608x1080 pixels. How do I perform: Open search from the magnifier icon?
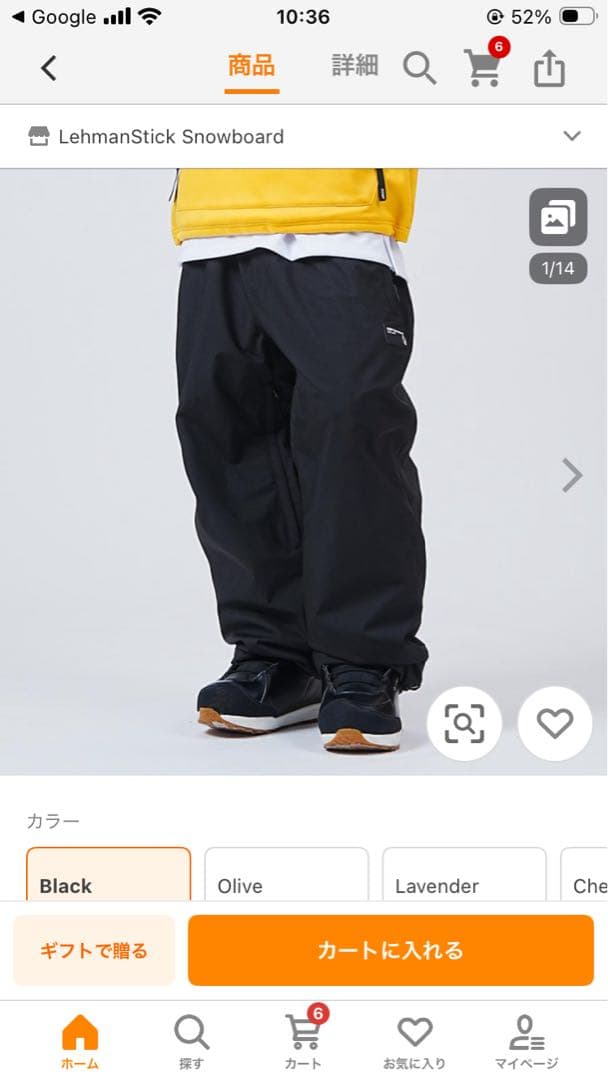pos(419,68)
